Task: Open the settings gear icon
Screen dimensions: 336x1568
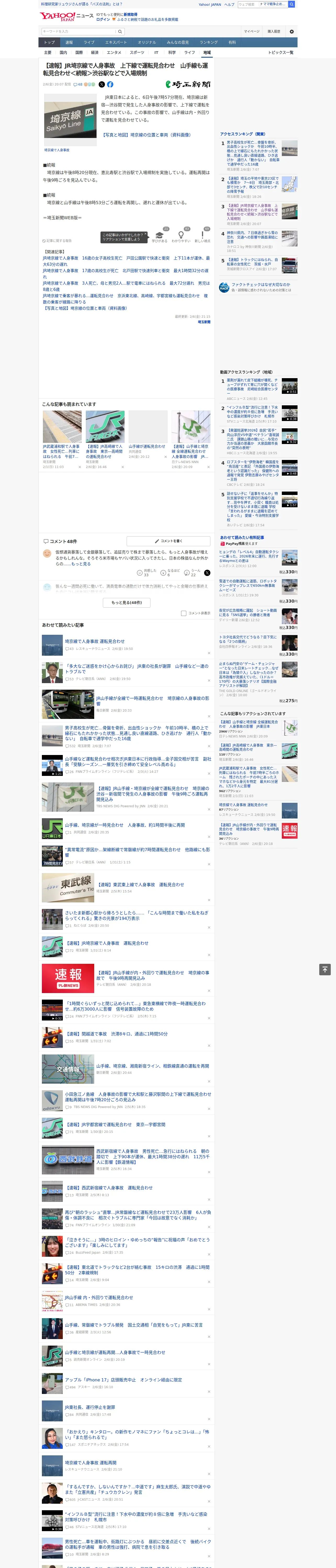Action: pos(292,31)
